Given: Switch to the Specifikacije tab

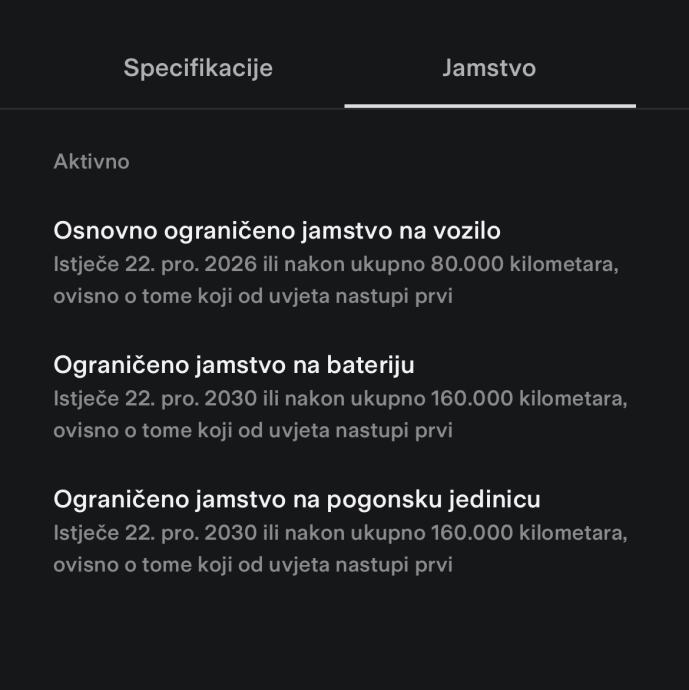Looking at the screenshot, I should pos(198,68).
